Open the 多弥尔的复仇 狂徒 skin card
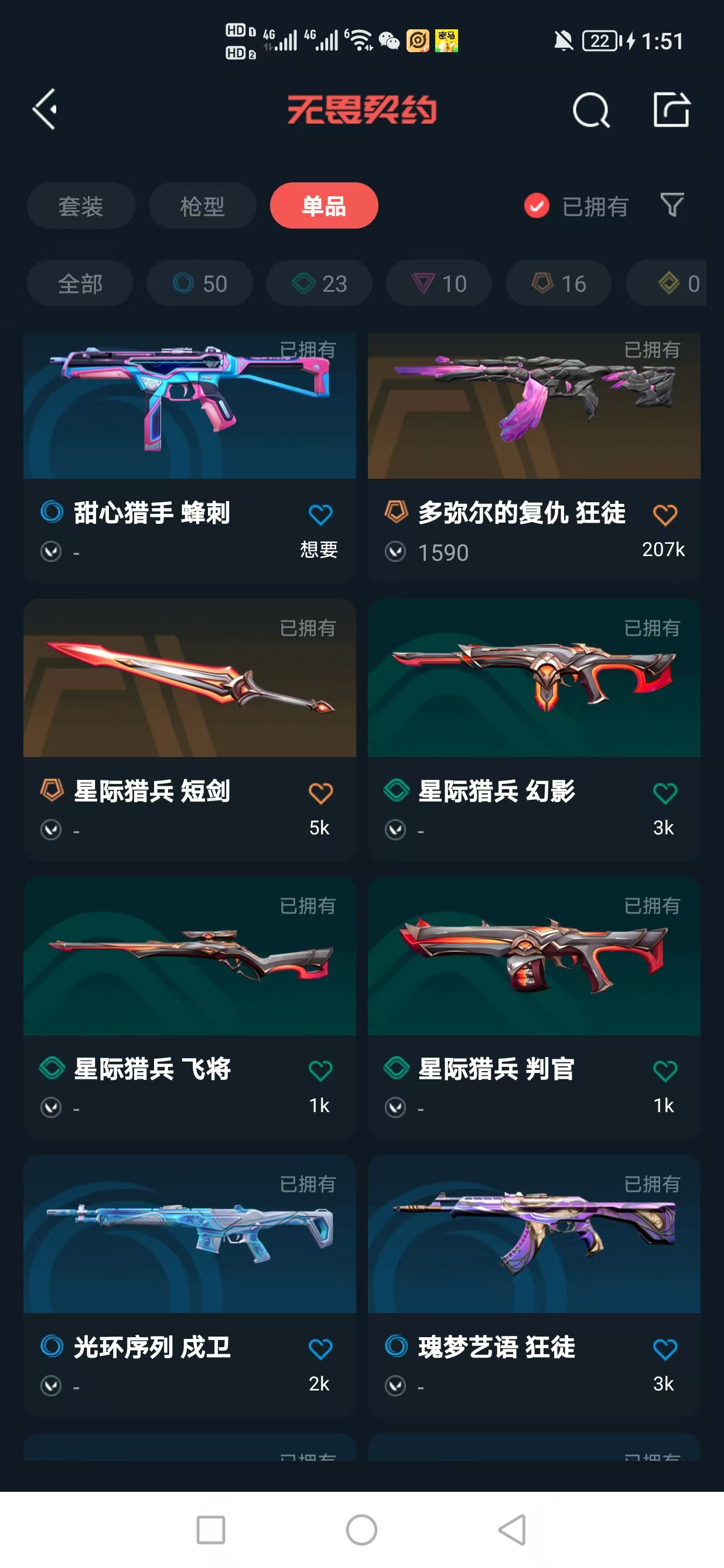This screenshot has height=1568, width=724. tap(534, 426)
